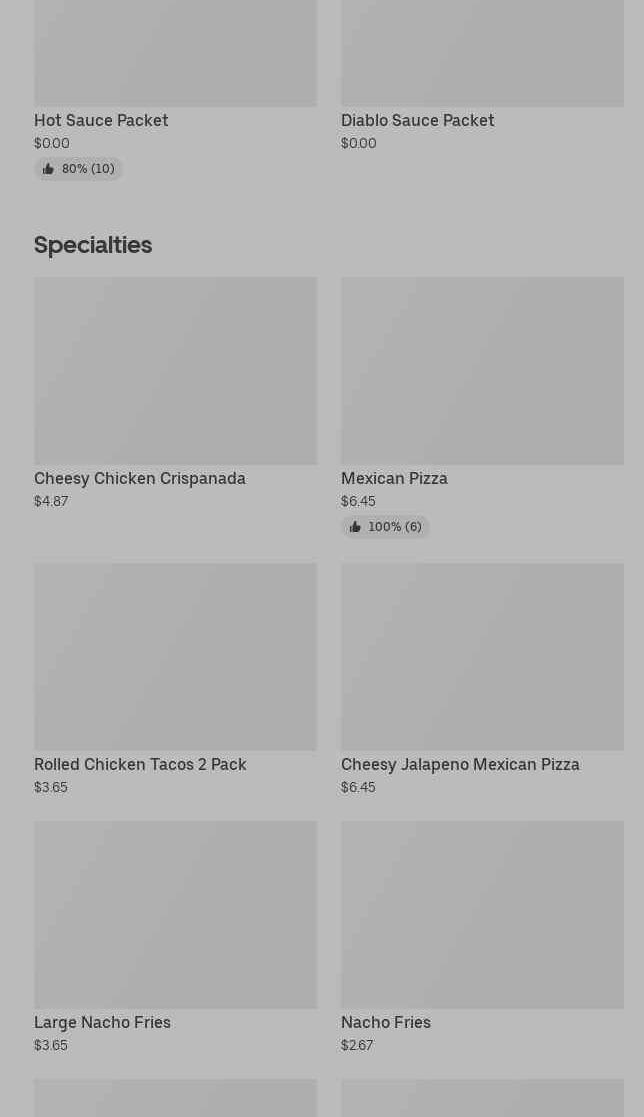The height and width of the screenshot is (1117, 644).
Task: Open the Hot Sauce Packet item
Action: point(175,90)
